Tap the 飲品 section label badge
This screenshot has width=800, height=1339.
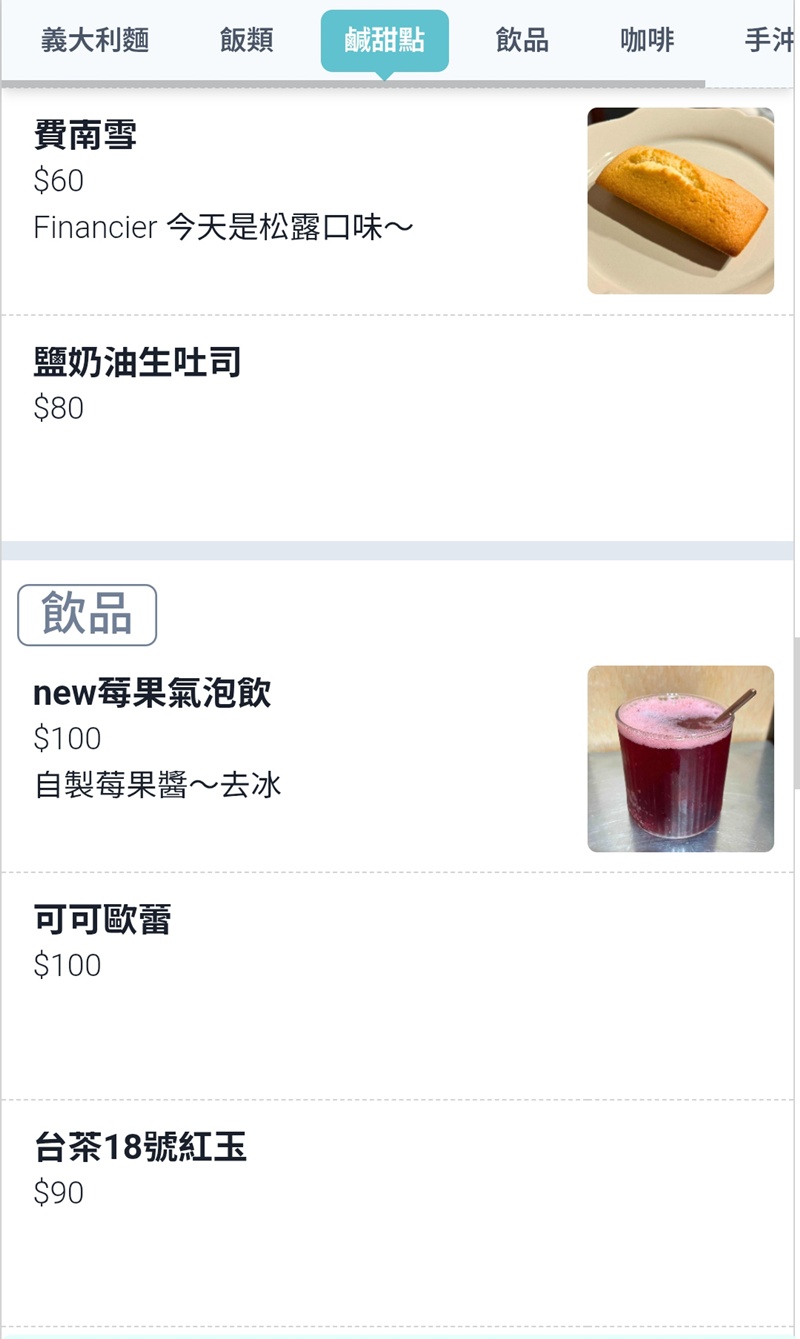tap(87, 614)
